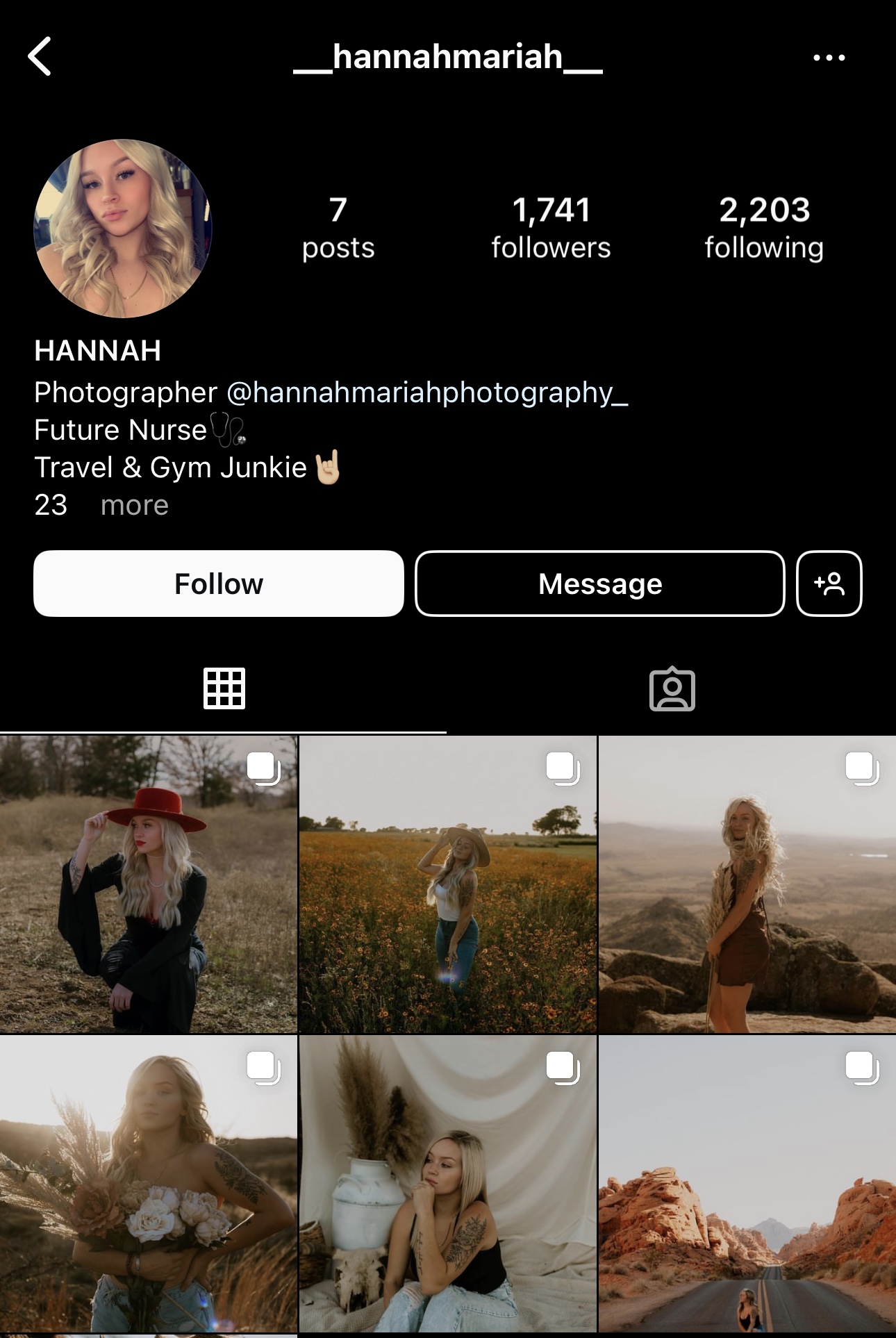Open the flower field photo post
This screenshot has height=1338, width=896.
448,884
